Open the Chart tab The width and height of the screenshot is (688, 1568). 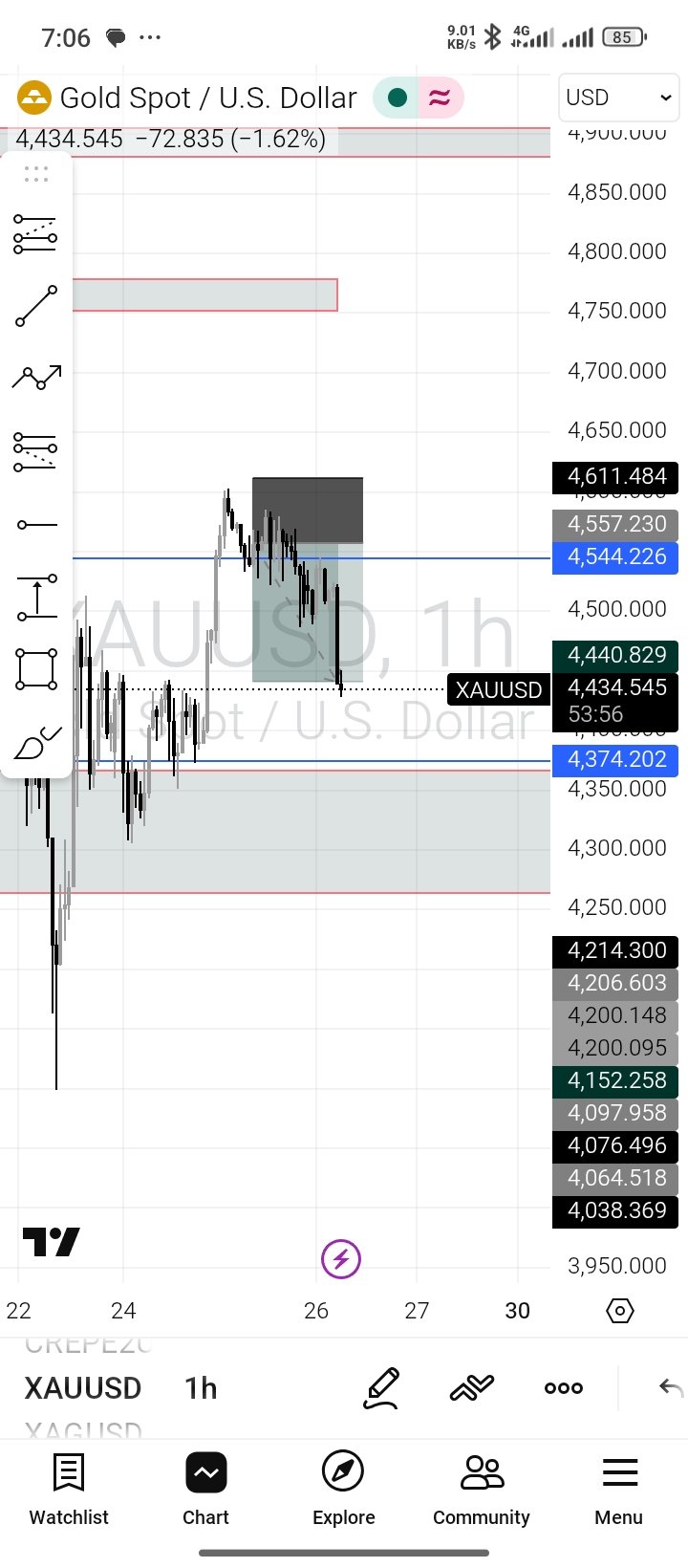(206, 1490)
